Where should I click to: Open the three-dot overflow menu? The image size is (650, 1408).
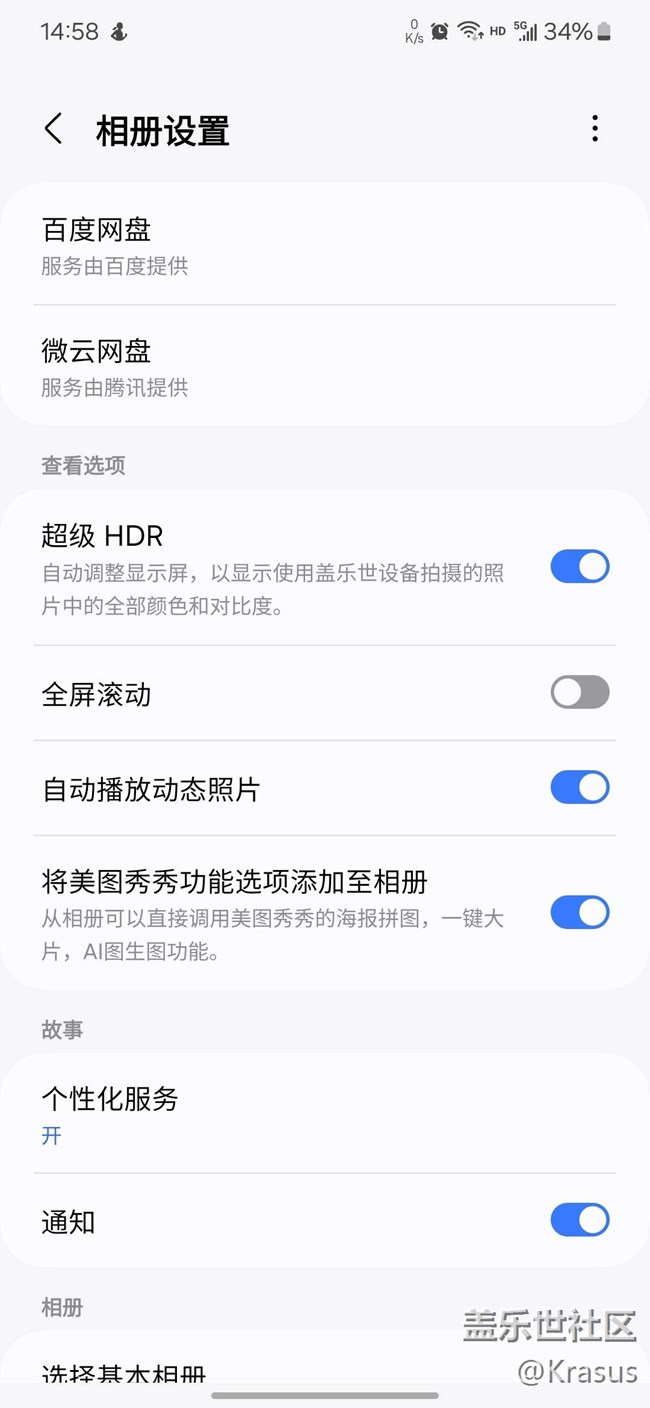click(x=595, y=129)
